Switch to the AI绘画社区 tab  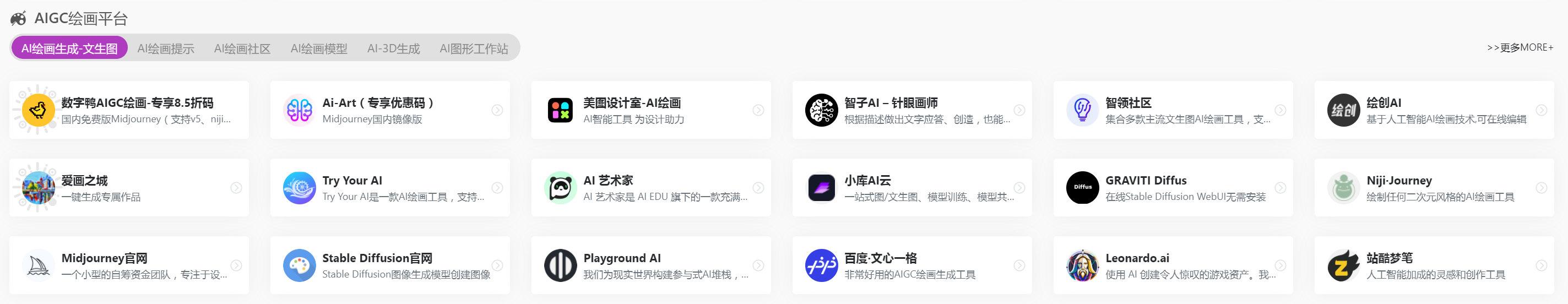(x=242, y=48)
